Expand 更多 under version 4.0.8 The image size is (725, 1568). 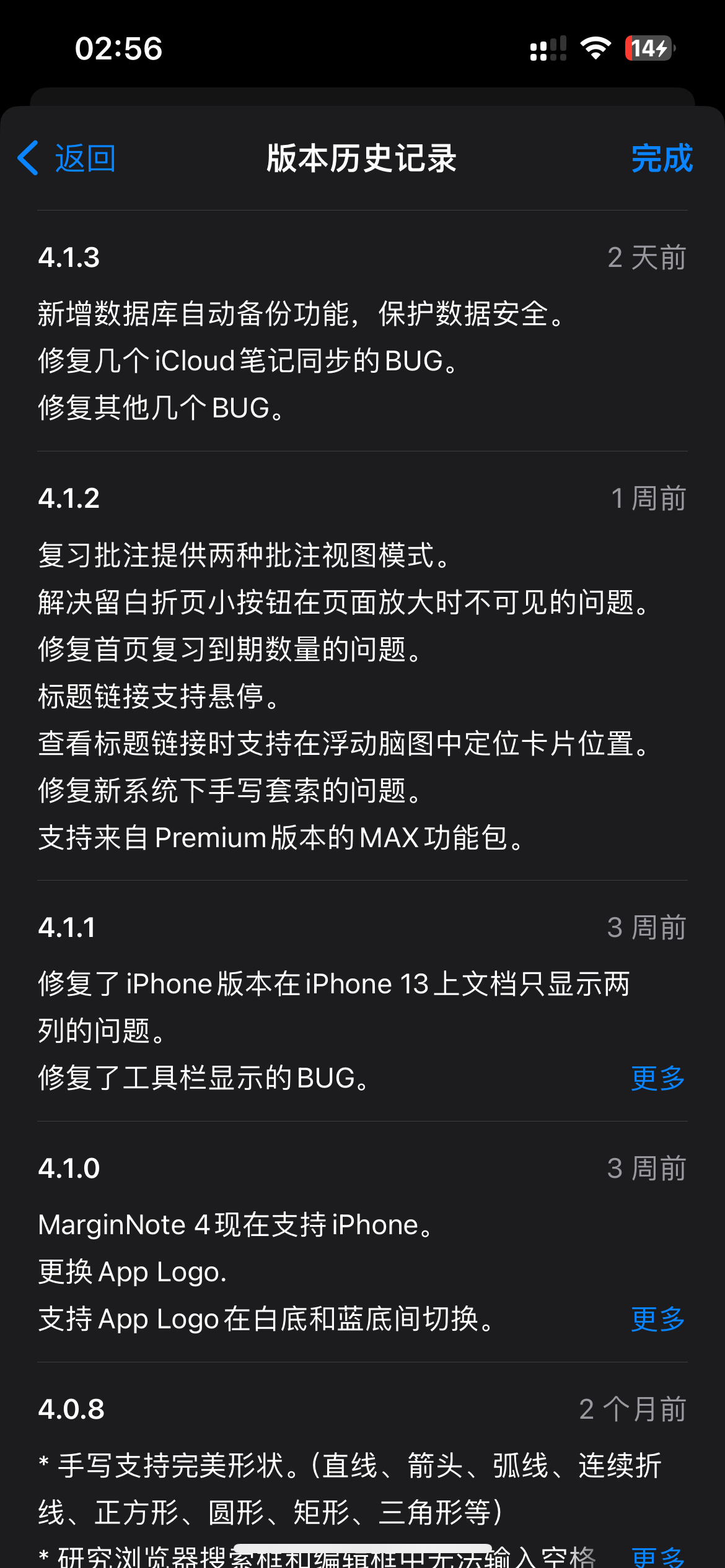click(x=657, y=1556)
